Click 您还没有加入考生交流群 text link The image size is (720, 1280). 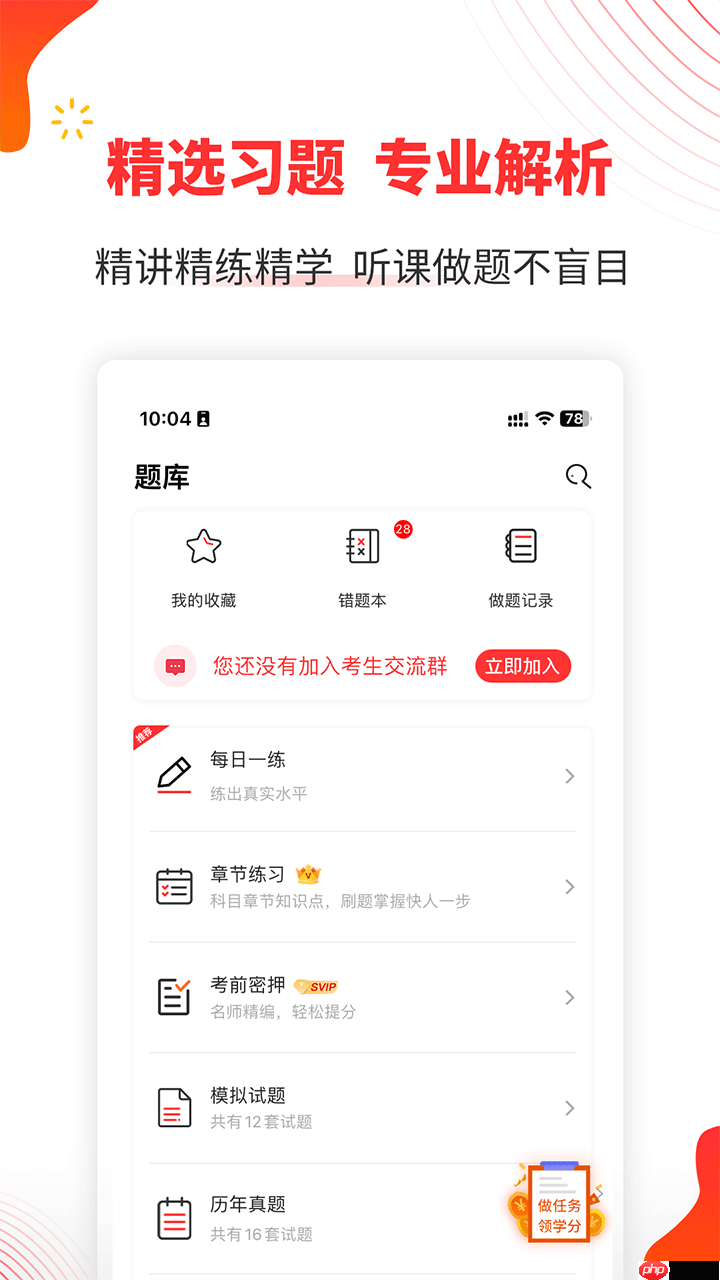tap(328, 665)
